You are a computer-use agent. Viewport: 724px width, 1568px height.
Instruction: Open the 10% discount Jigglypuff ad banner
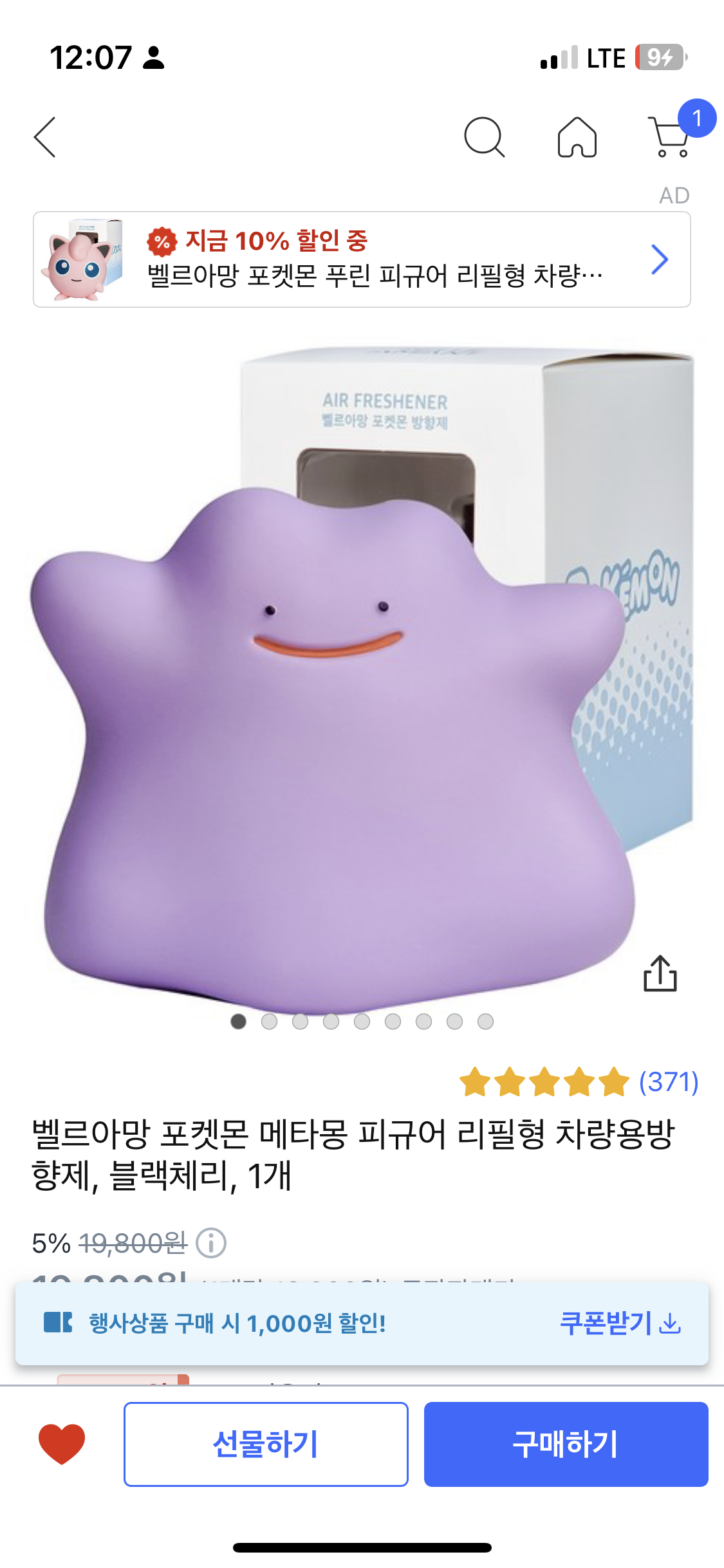(x=361, y=259)
